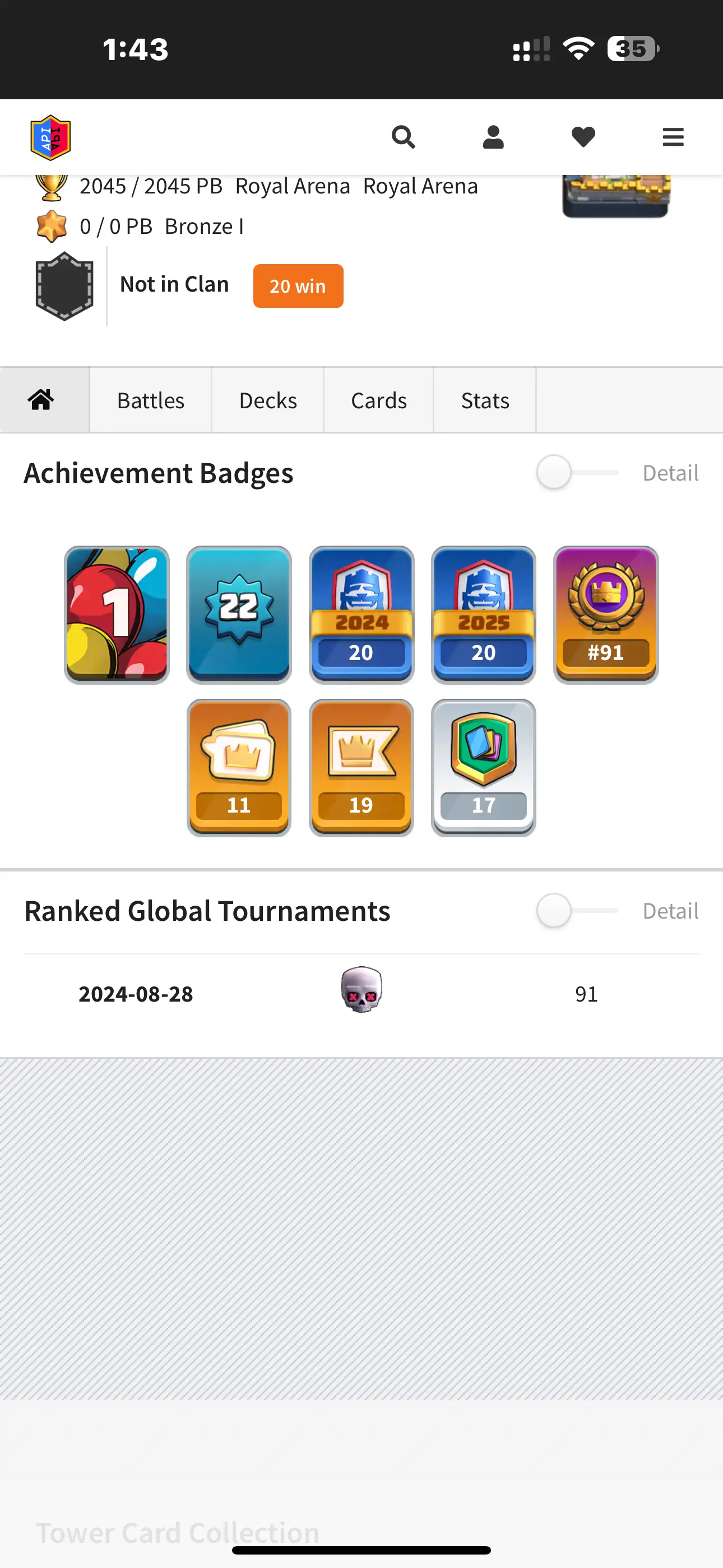Open the search icon in header
The height and width of the screenshot is (1568, 723).
point(403,137)
